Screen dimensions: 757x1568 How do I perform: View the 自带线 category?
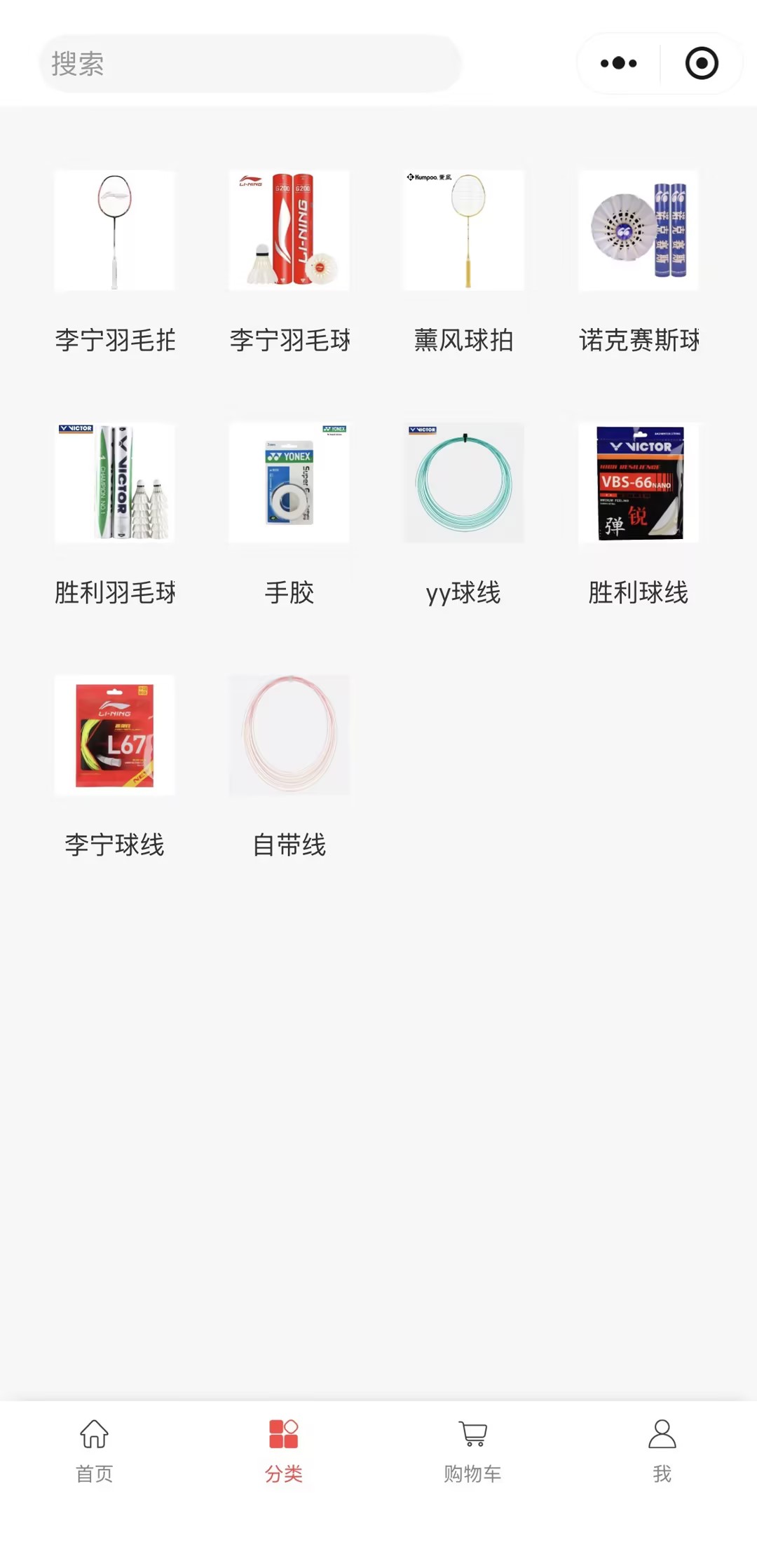tap(289, 735)
